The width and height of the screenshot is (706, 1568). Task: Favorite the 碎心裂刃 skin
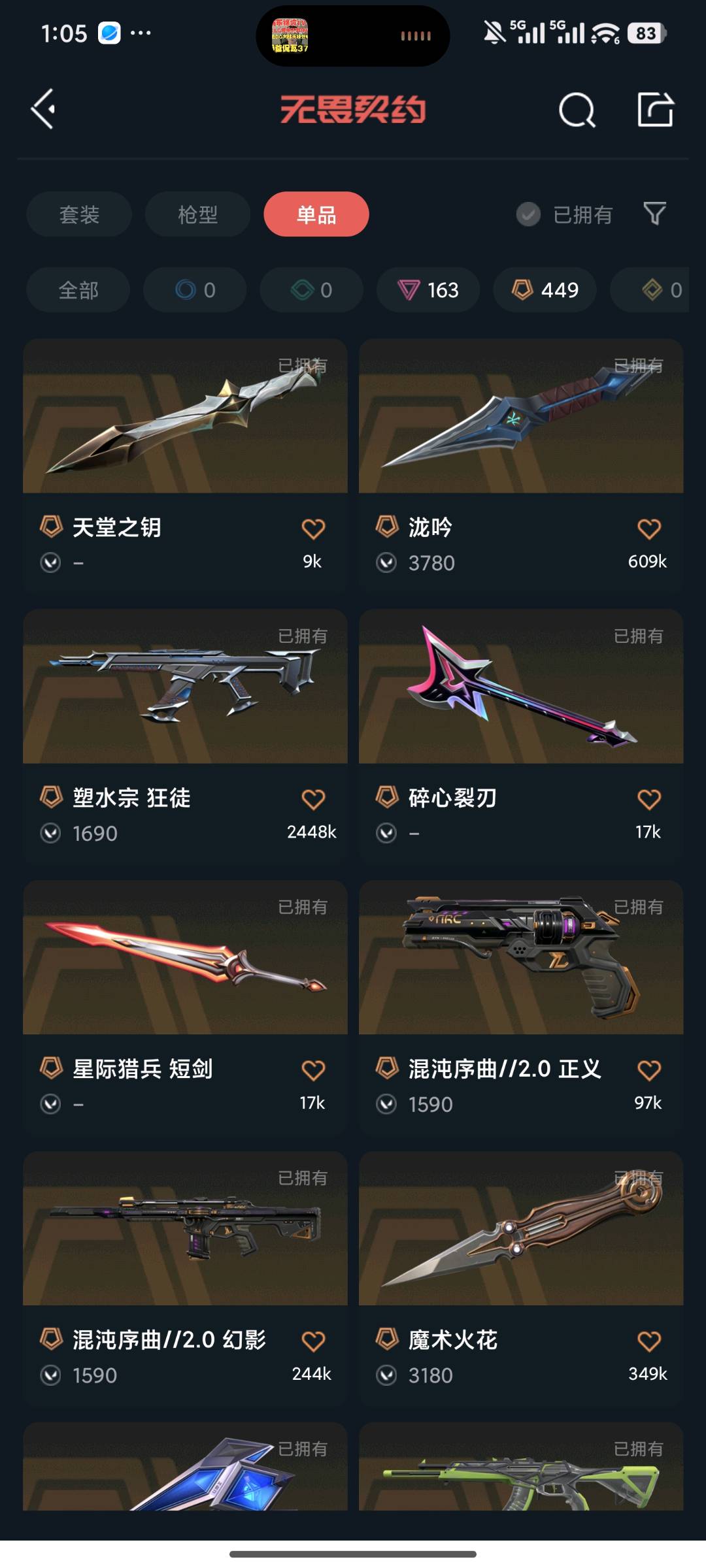[x=648, y=799]
